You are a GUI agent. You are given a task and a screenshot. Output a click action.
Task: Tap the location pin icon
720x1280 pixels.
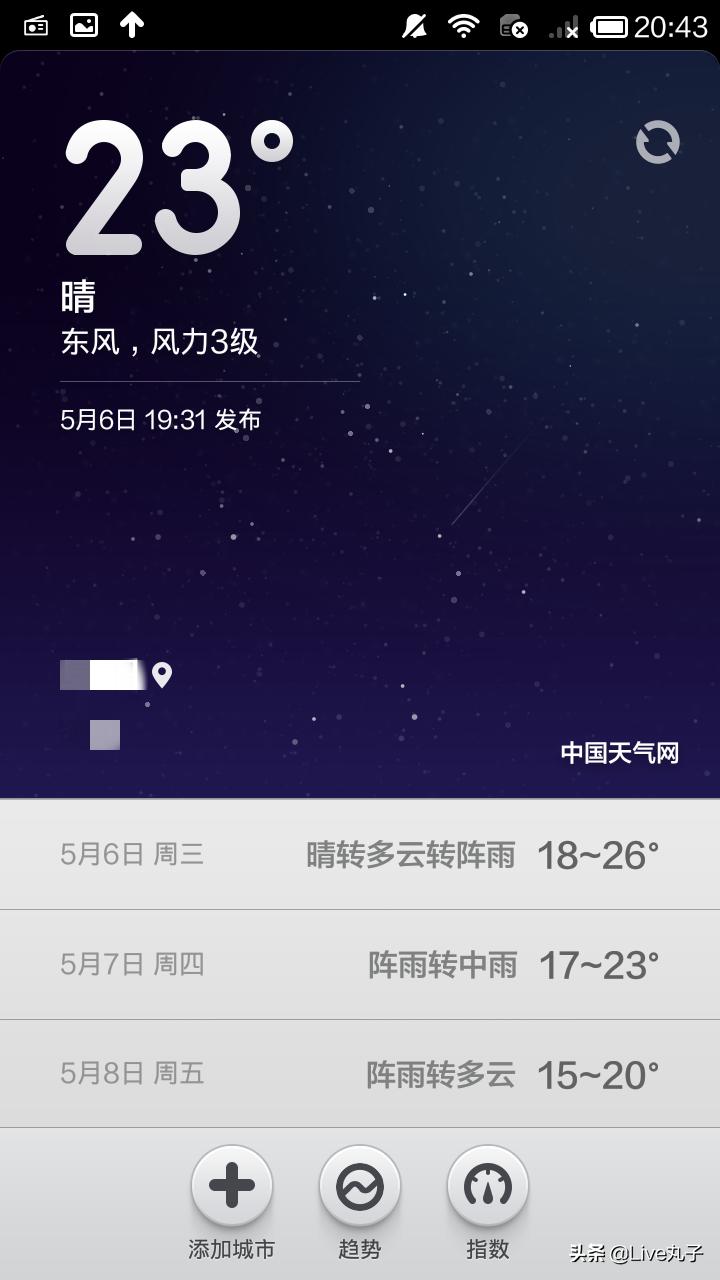163,676
